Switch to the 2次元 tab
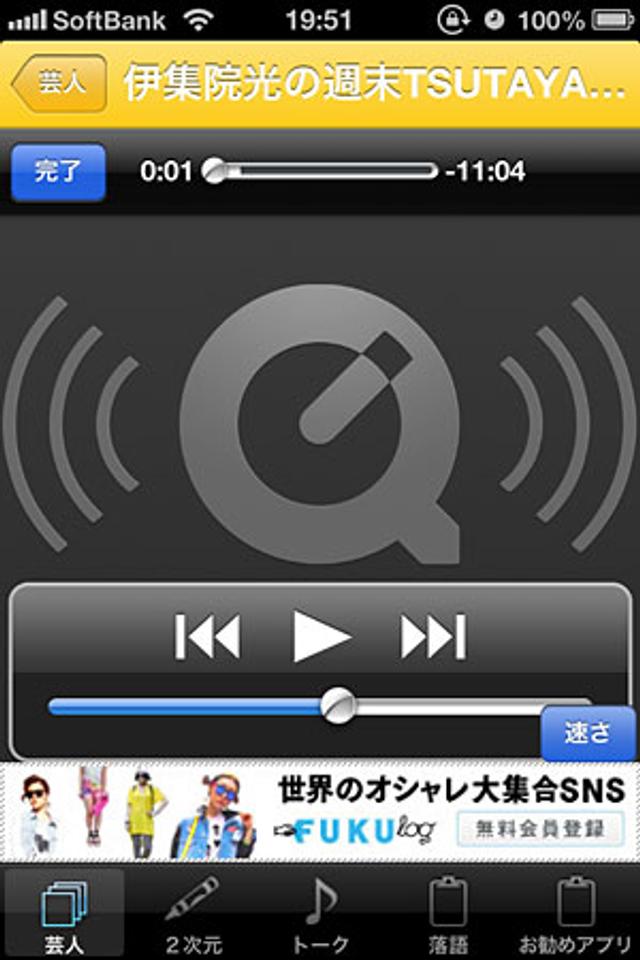The image size is (640, 960). (193, 912)
